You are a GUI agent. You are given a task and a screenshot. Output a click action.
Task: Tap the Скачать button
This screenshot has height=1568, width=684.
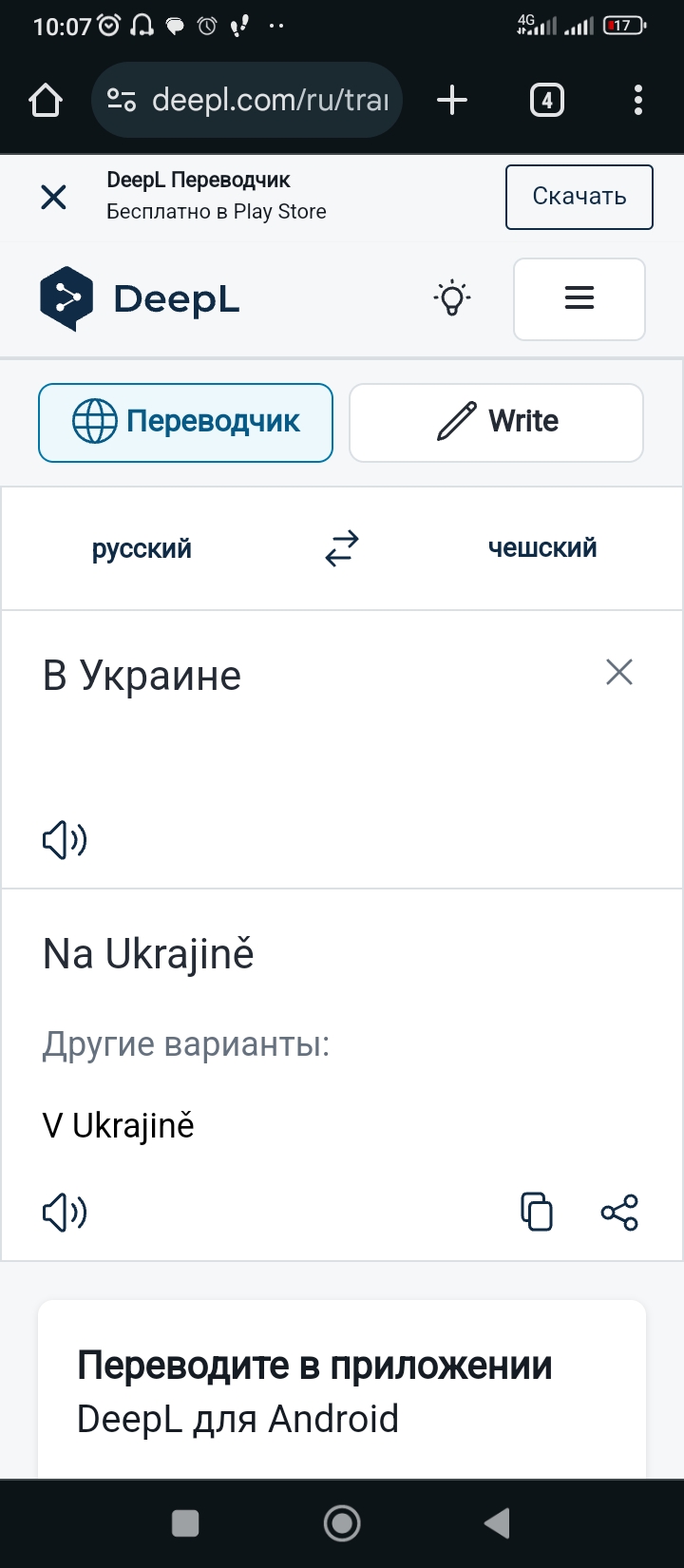click(579, 197)
